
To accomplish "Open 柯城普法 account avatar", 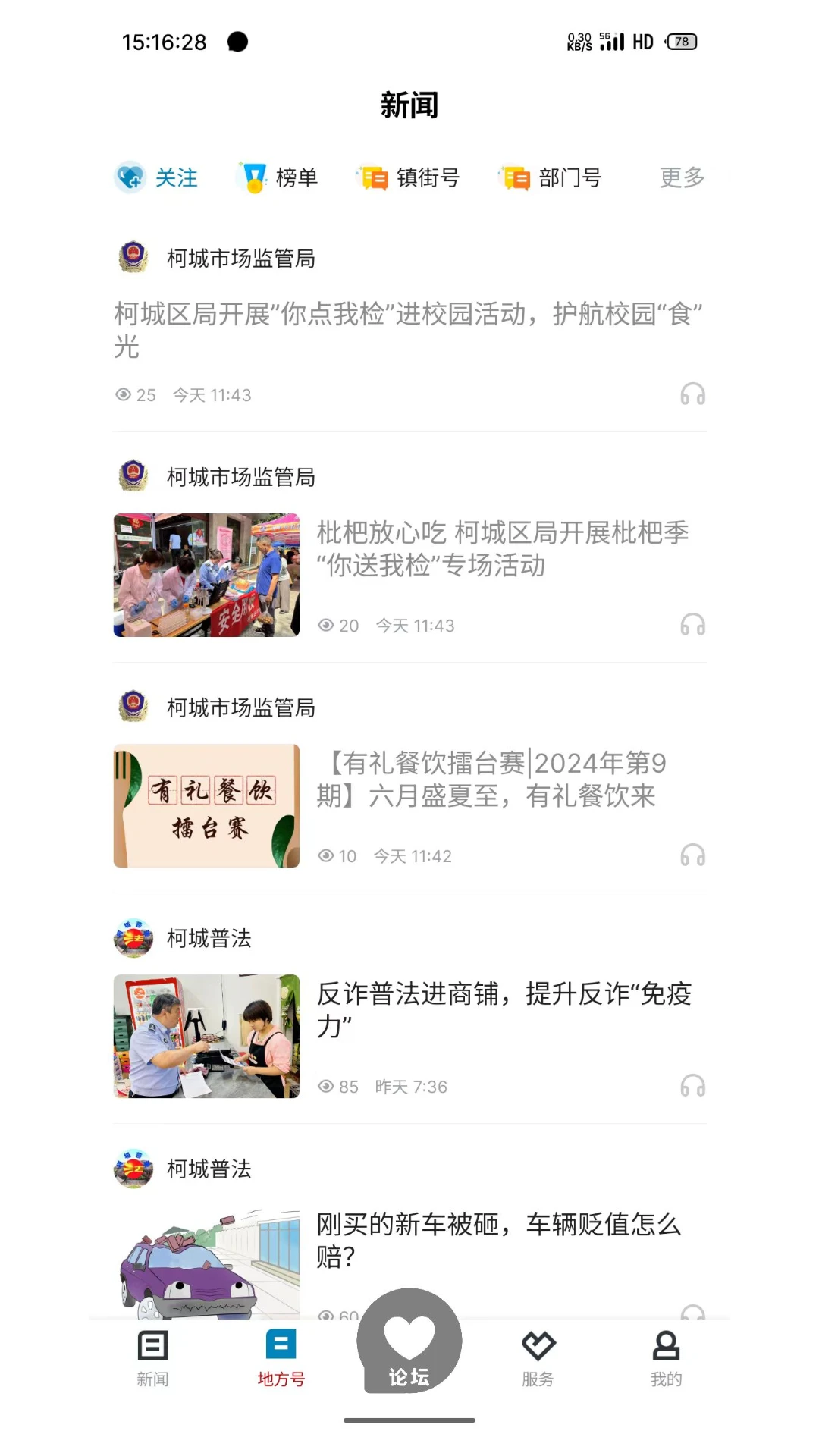I will (133, 938).
